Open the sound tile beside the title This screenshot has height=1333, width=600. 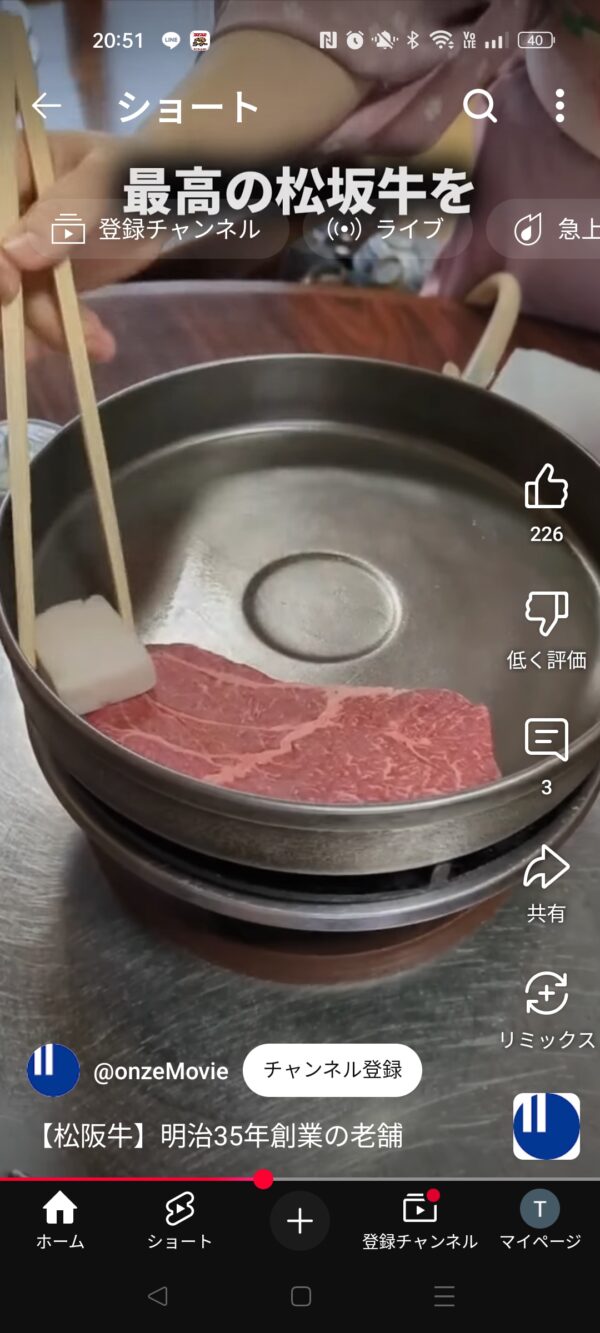point(546,1126)
